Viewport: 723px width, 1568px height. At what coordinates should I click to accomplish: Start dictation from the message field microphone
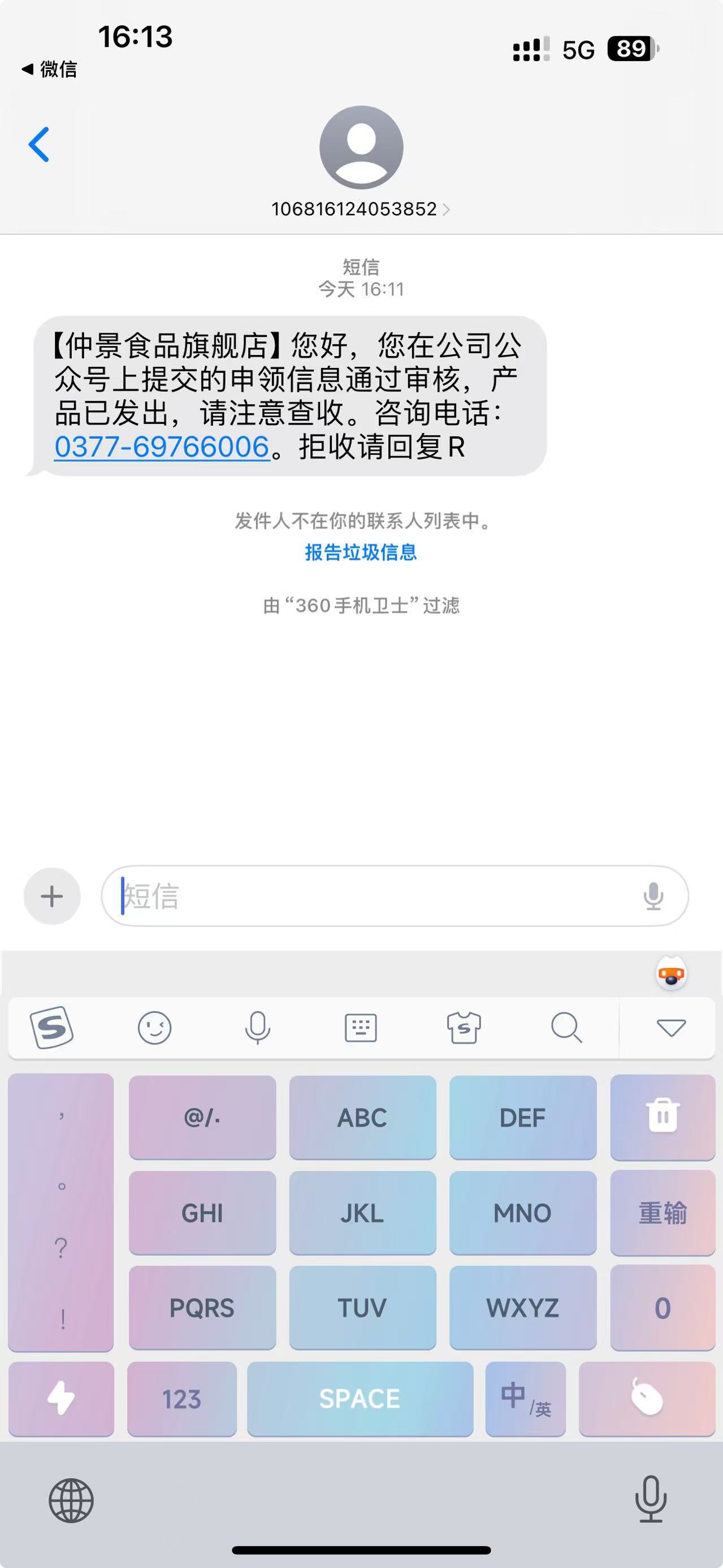pyautogui.click(x=653, y=896)
